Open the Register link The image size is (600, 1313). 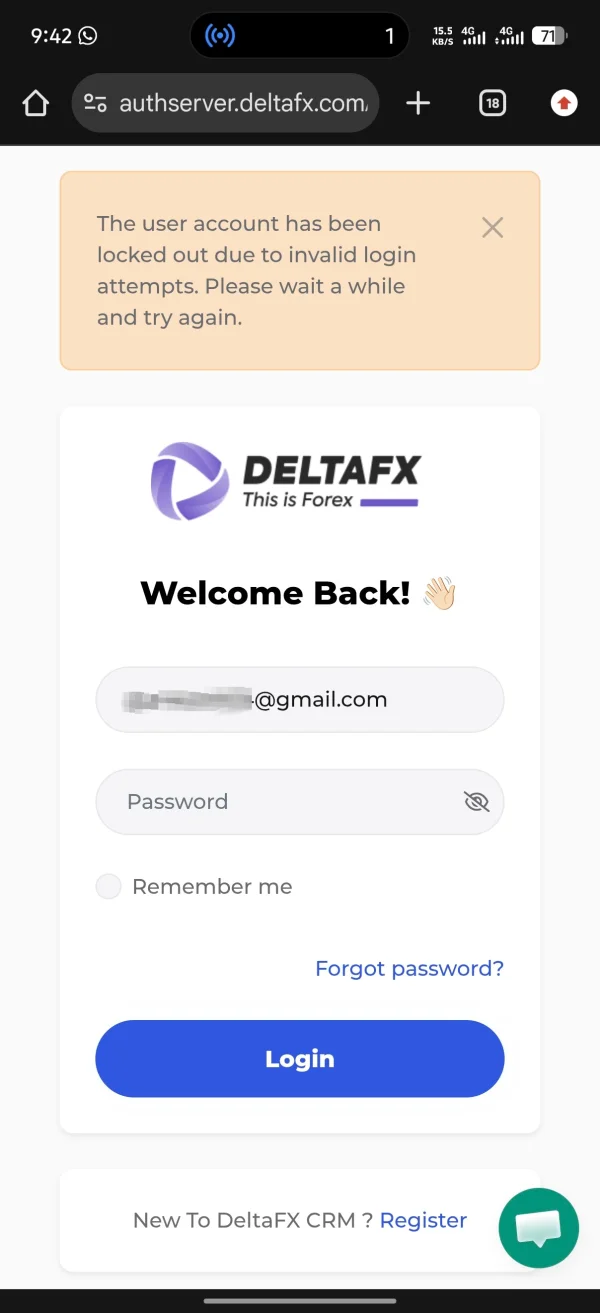[x=423, y=1220]
